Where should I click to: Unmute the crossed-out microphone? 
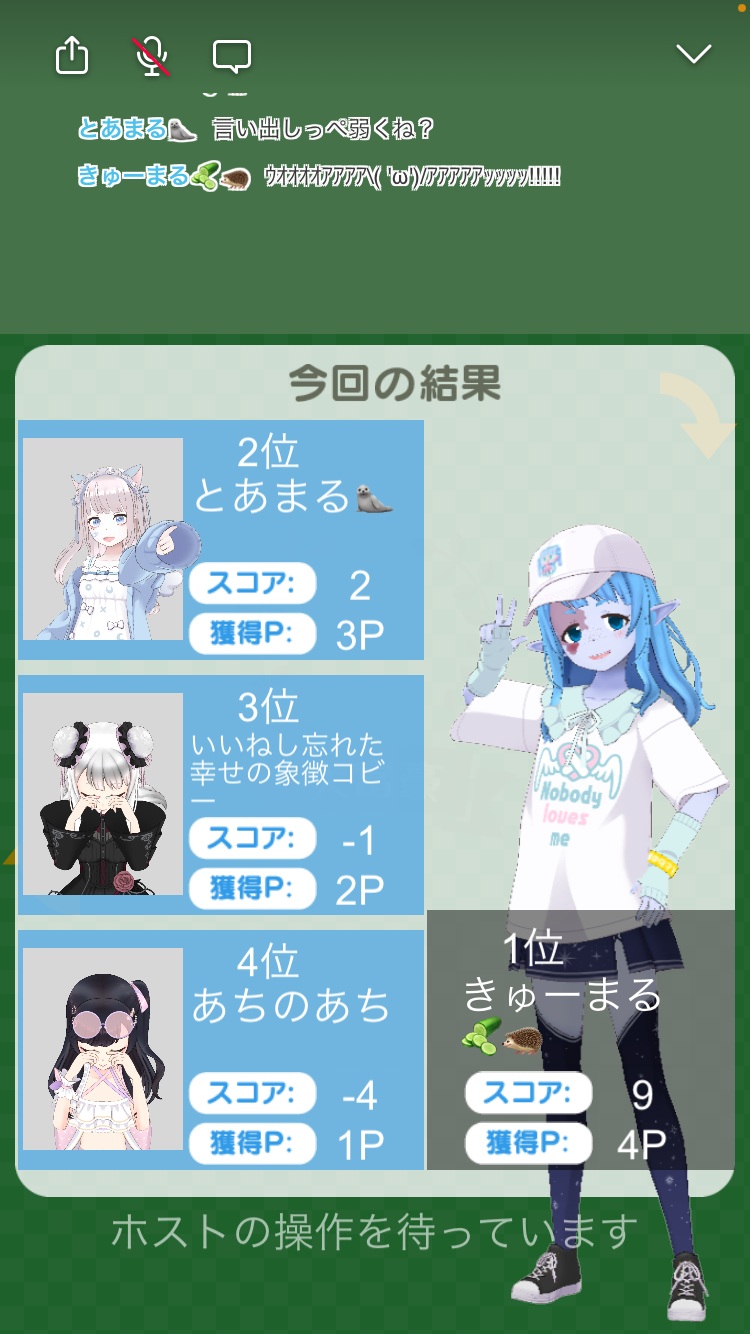click(x=152, y=56)
